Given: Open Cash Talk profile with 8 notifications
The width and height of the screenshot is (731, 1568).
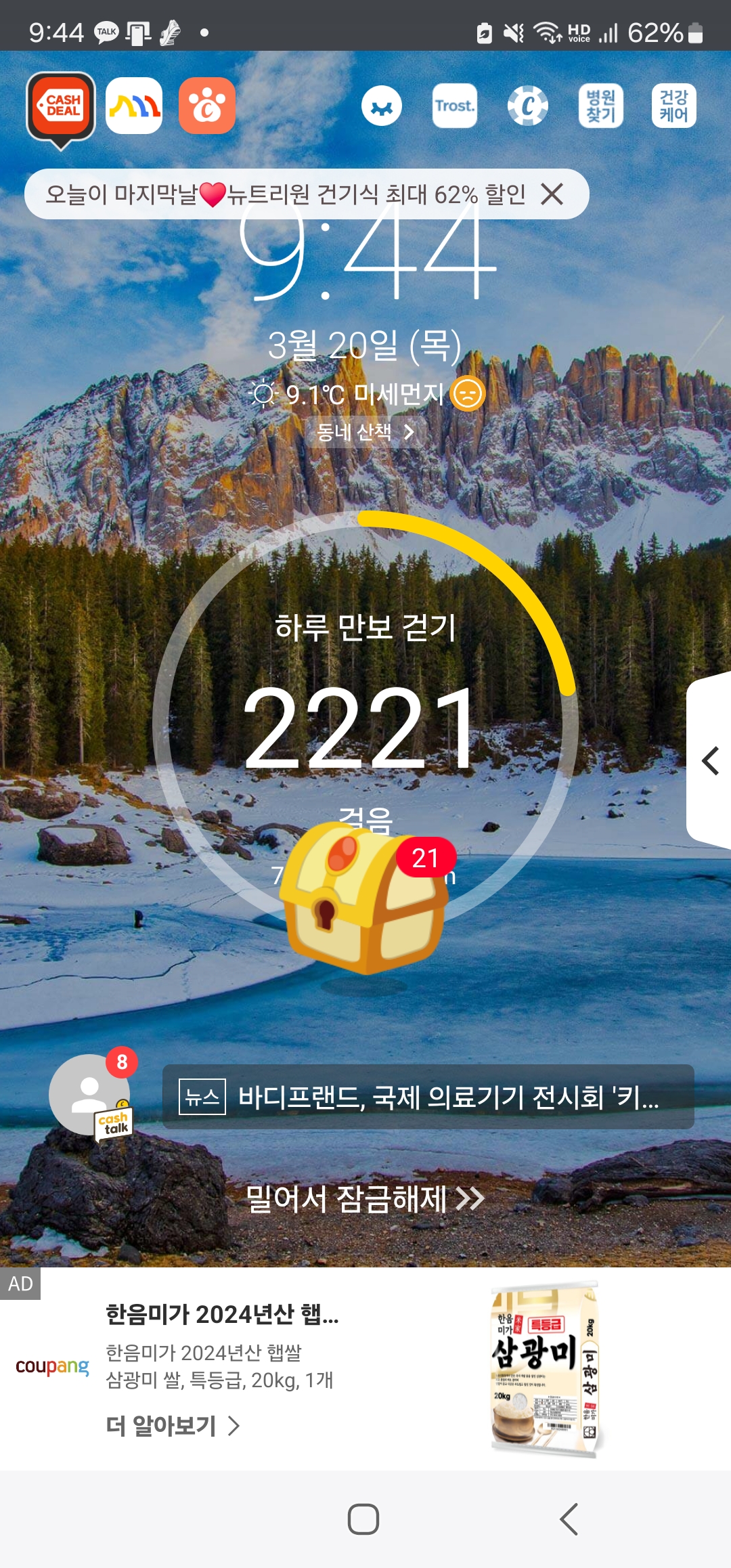Looking at the screenshot, I should pyautogui.click(x=91, y=1095).
